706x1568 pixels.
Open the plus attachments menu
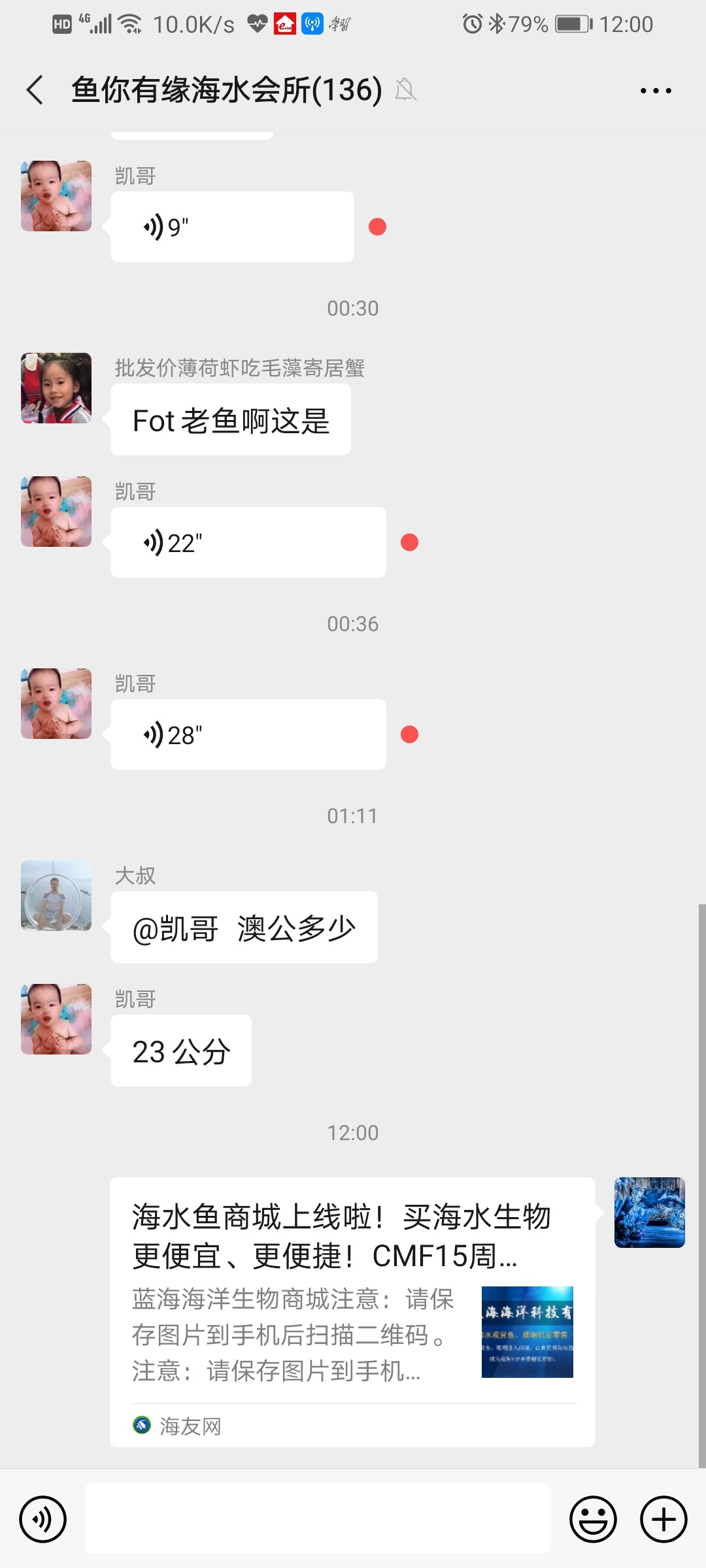pyautogui.click(x=664, y=1519)
